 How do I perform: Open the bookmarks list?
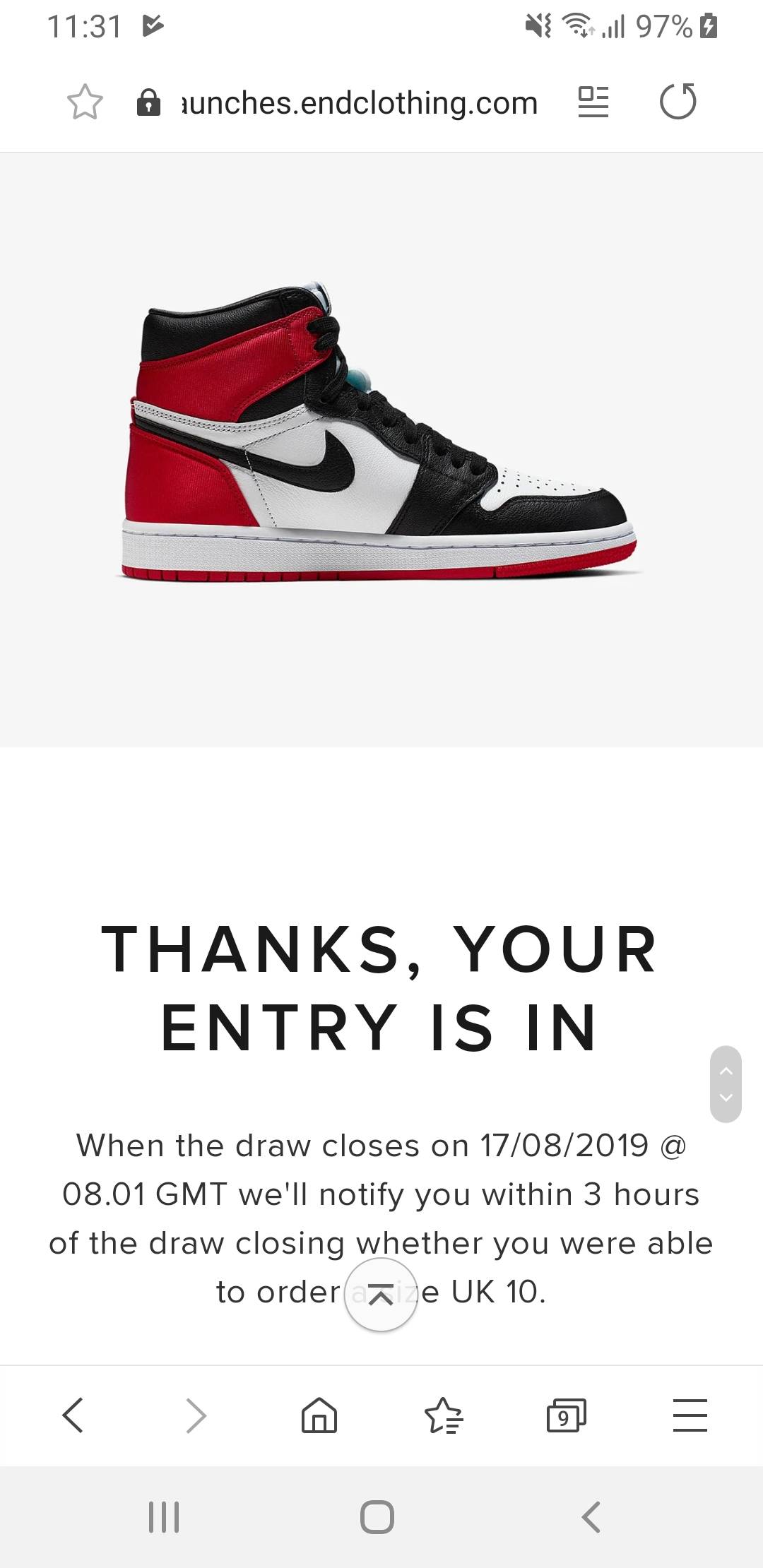point(443,1415)
